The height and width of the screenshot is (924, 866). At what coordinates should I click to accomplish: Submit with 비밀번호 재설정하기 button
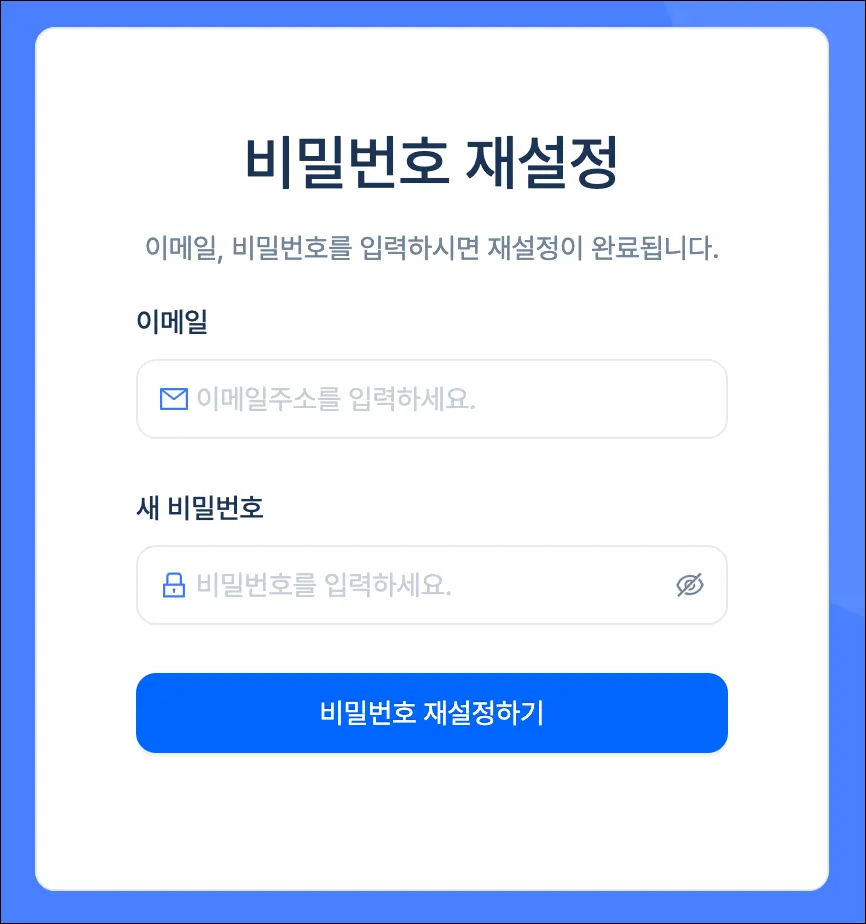pyautogui.click(x=431, y=713)
